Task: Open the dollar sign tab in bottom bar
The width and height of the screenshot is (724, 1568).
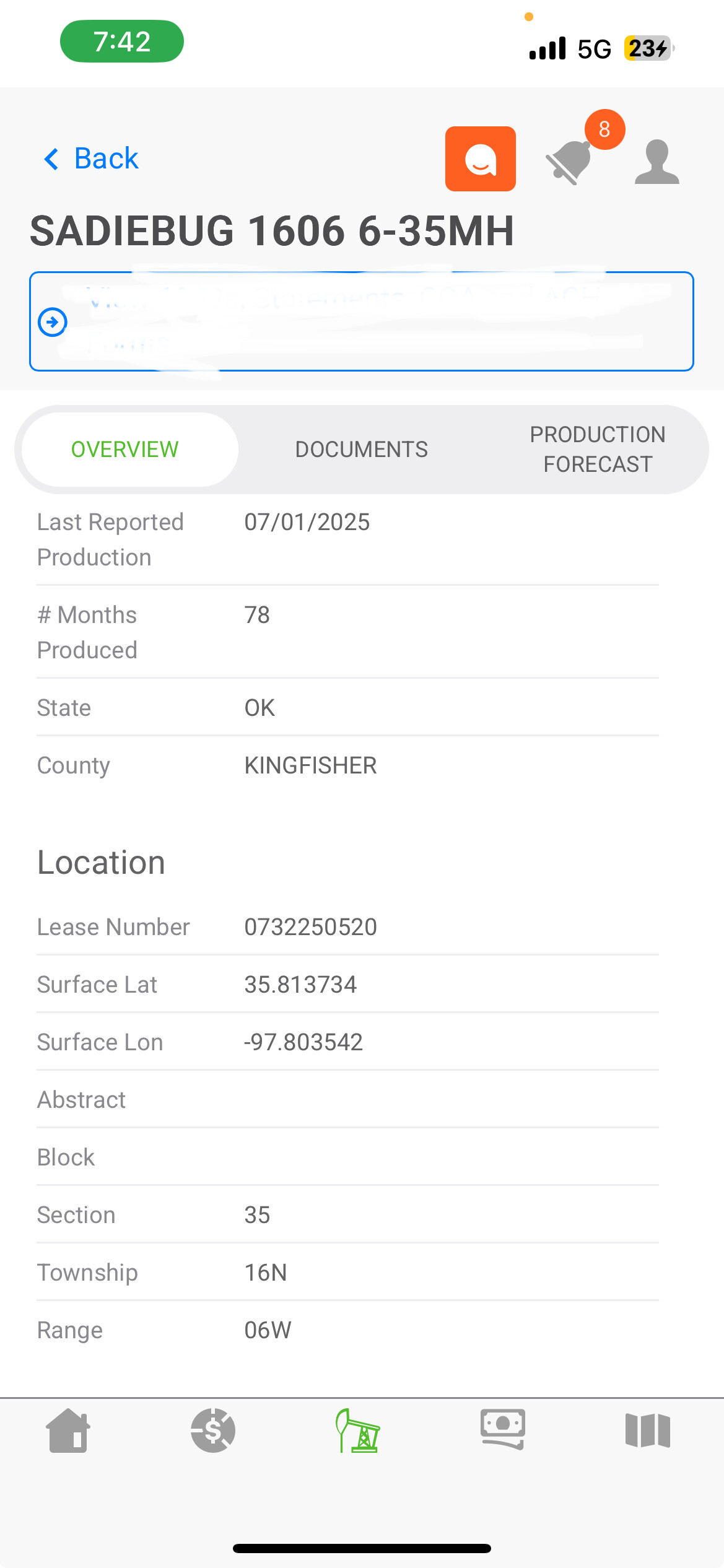Action: click(x=213, y=1431)
